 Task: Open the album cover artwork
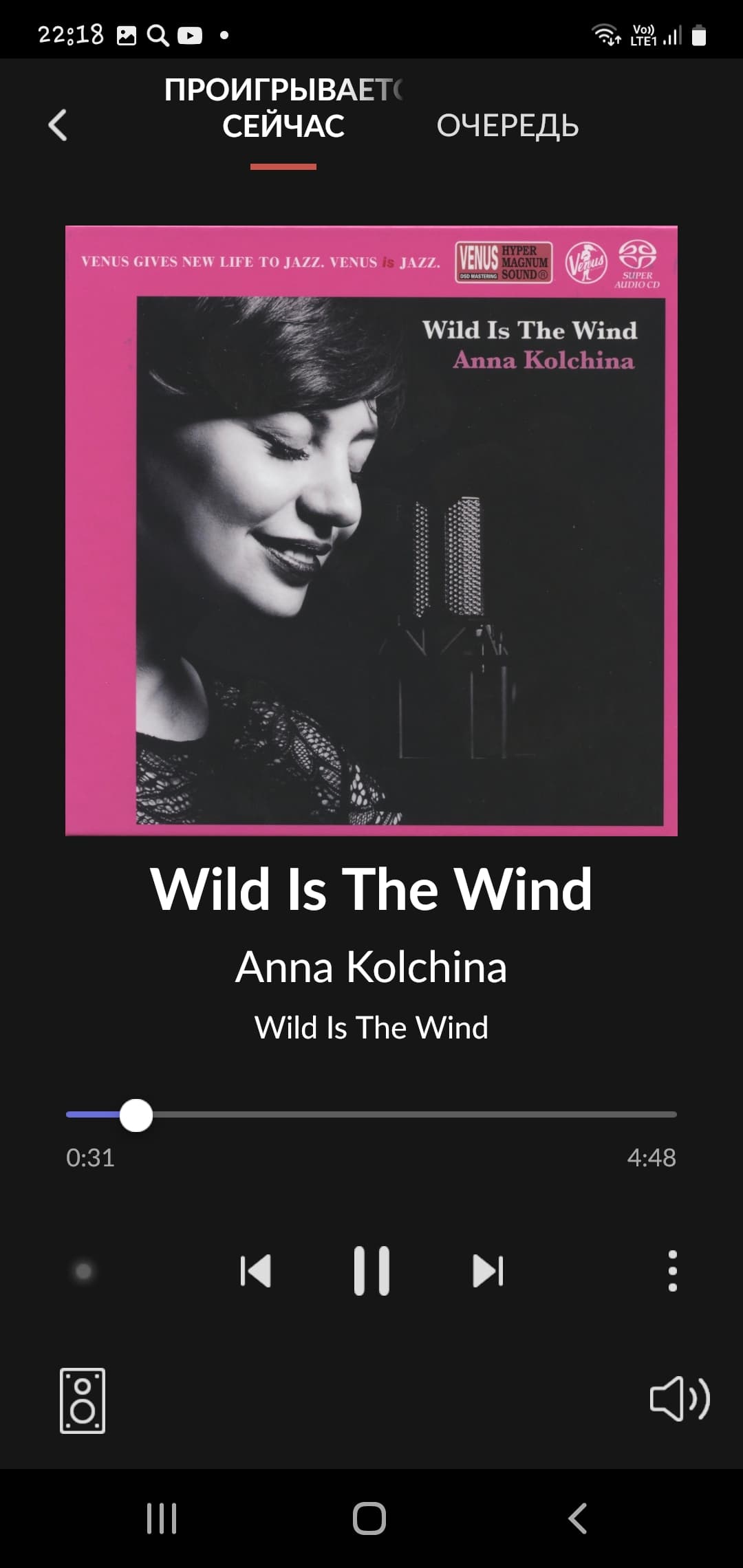pos(371,531)
